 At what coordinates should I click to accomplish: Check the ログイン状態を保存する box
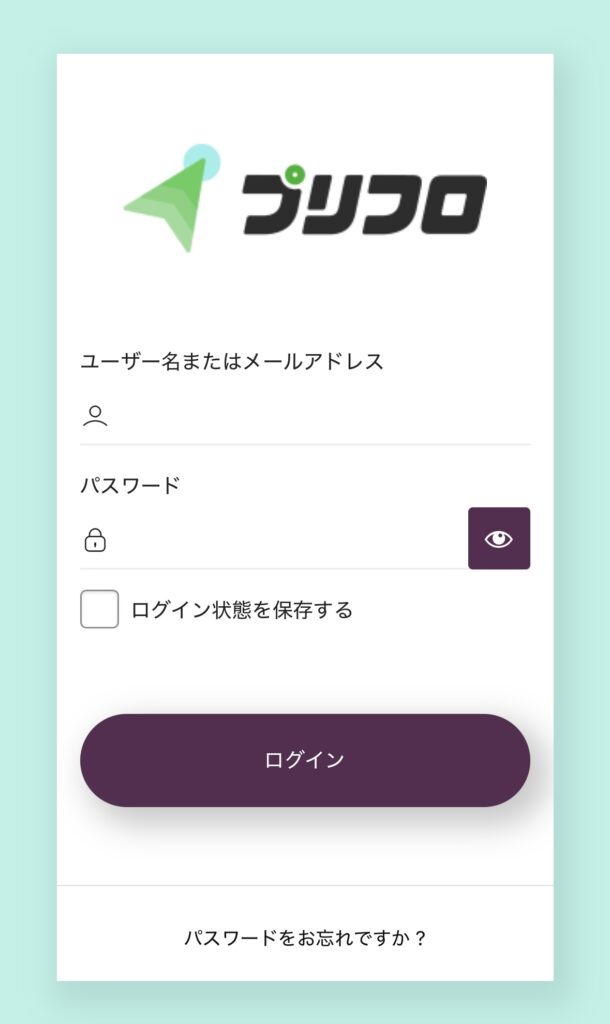pos(100,609)
